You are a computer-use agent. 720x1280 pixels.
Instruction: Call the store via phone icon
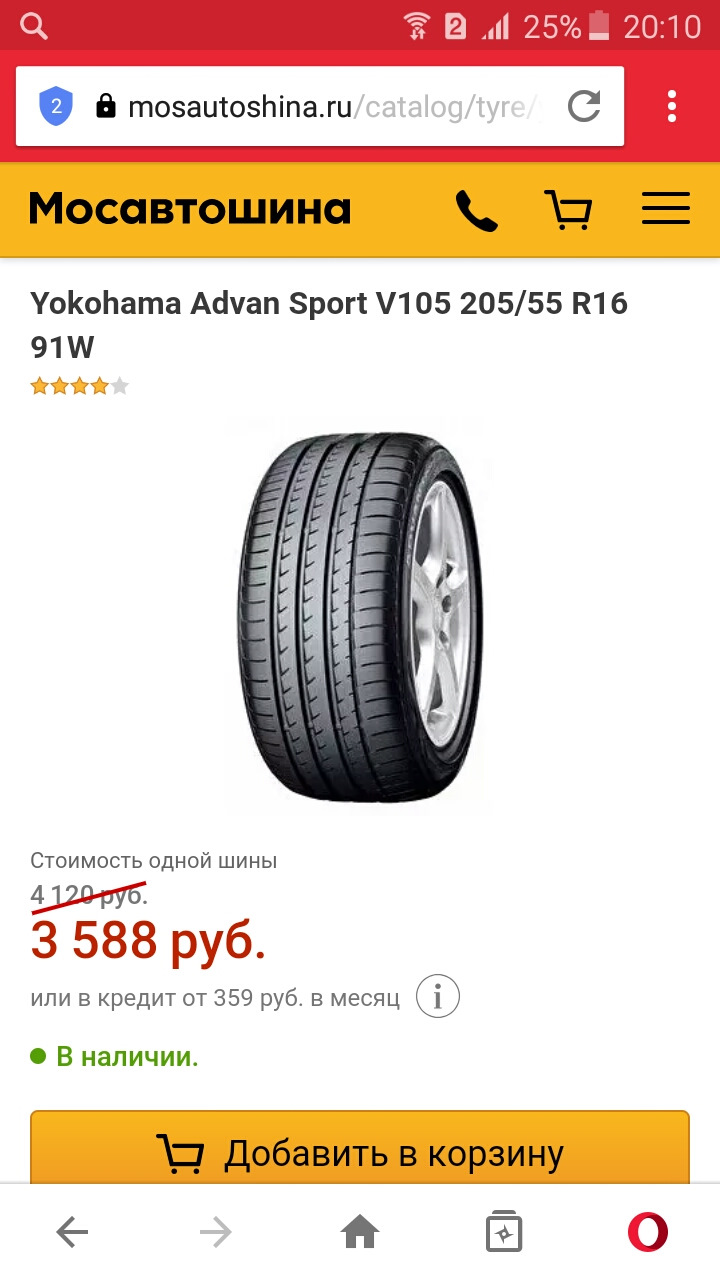click(x=476, y=210)
